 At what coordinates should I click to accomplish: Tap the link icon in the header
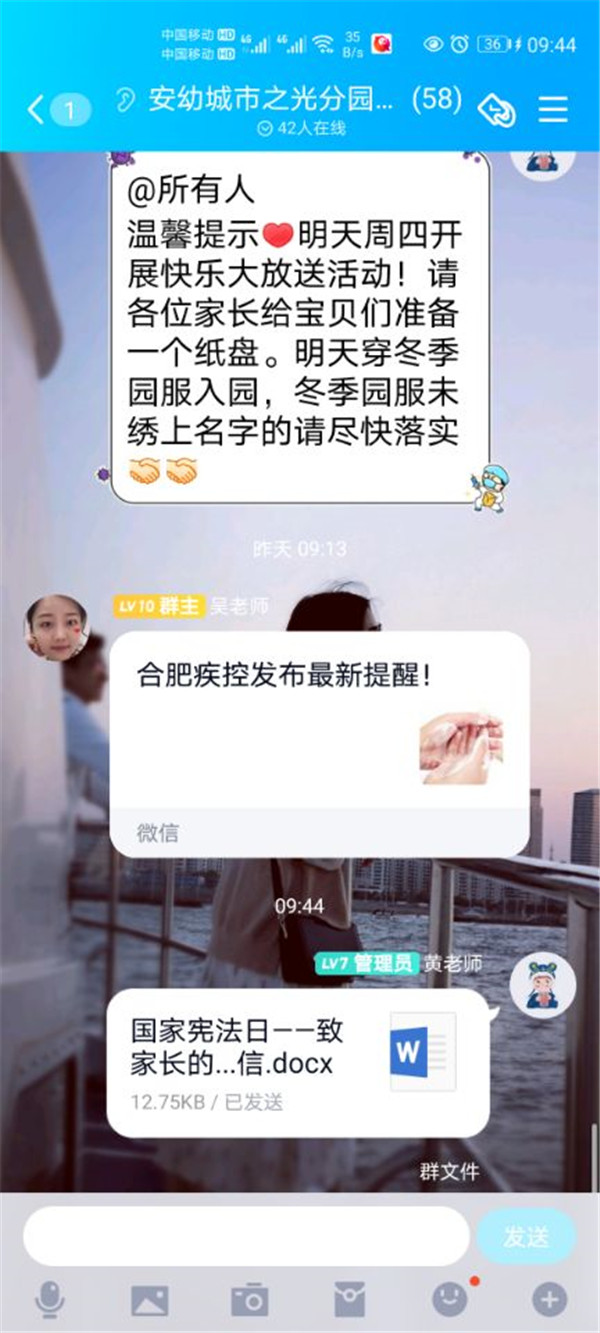[x=495, y=109]
